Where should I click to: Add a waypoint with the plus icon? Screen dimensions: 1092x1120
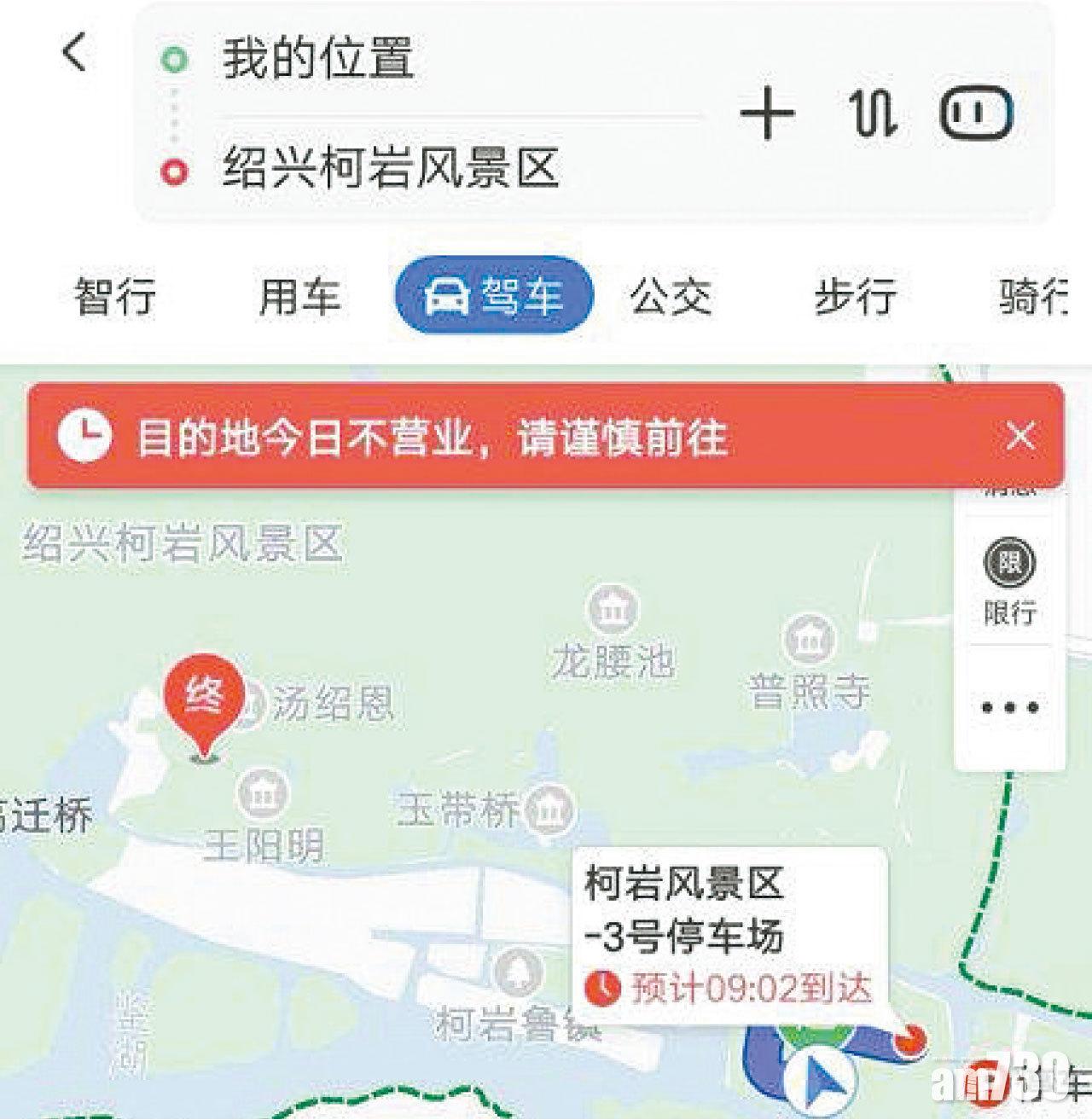[x=766, y=114]
